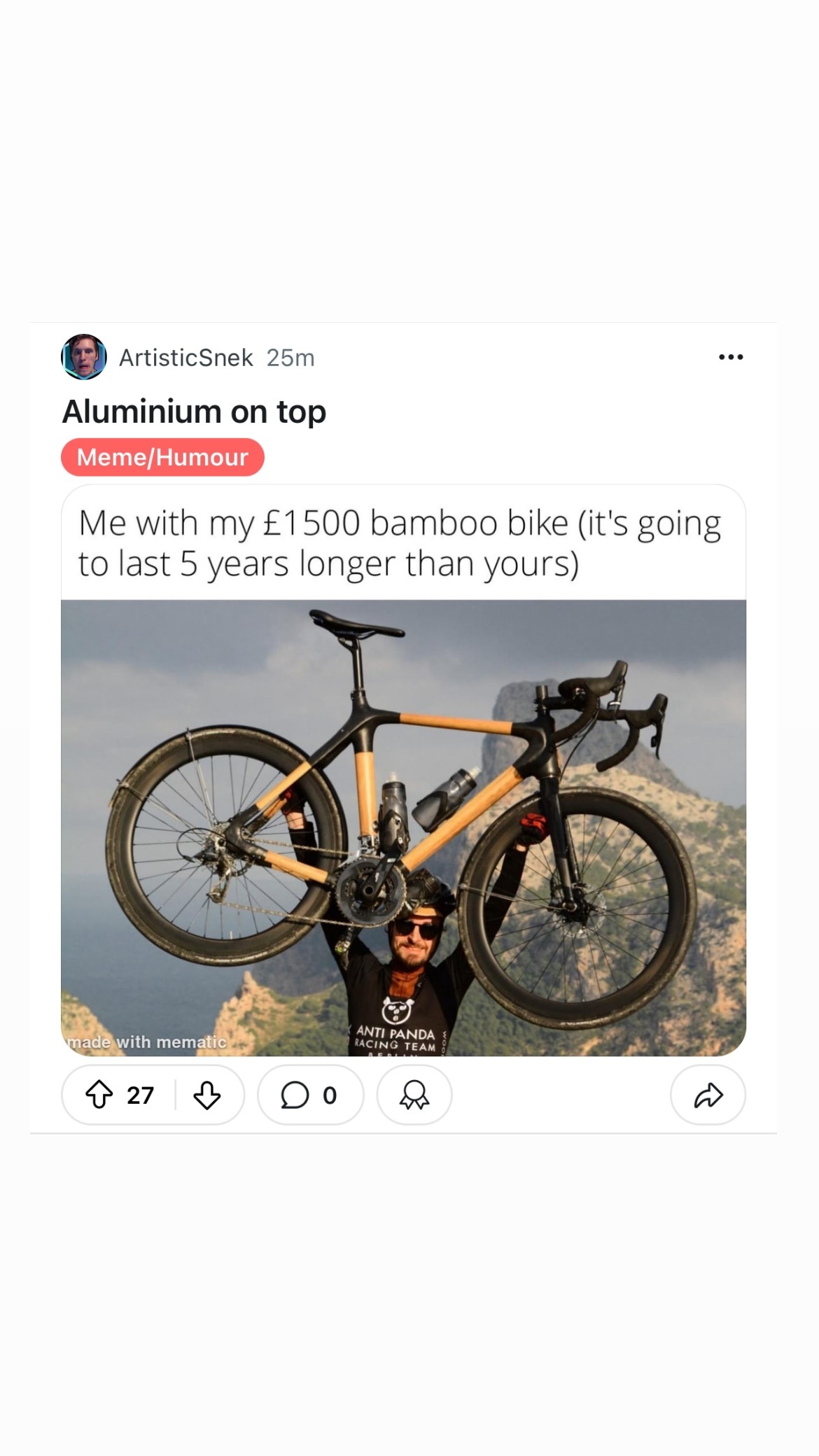Share the Aluminium on top post
Image resolution: width=819 pixels, height=1456 pixels.
tap(708, 1095)
